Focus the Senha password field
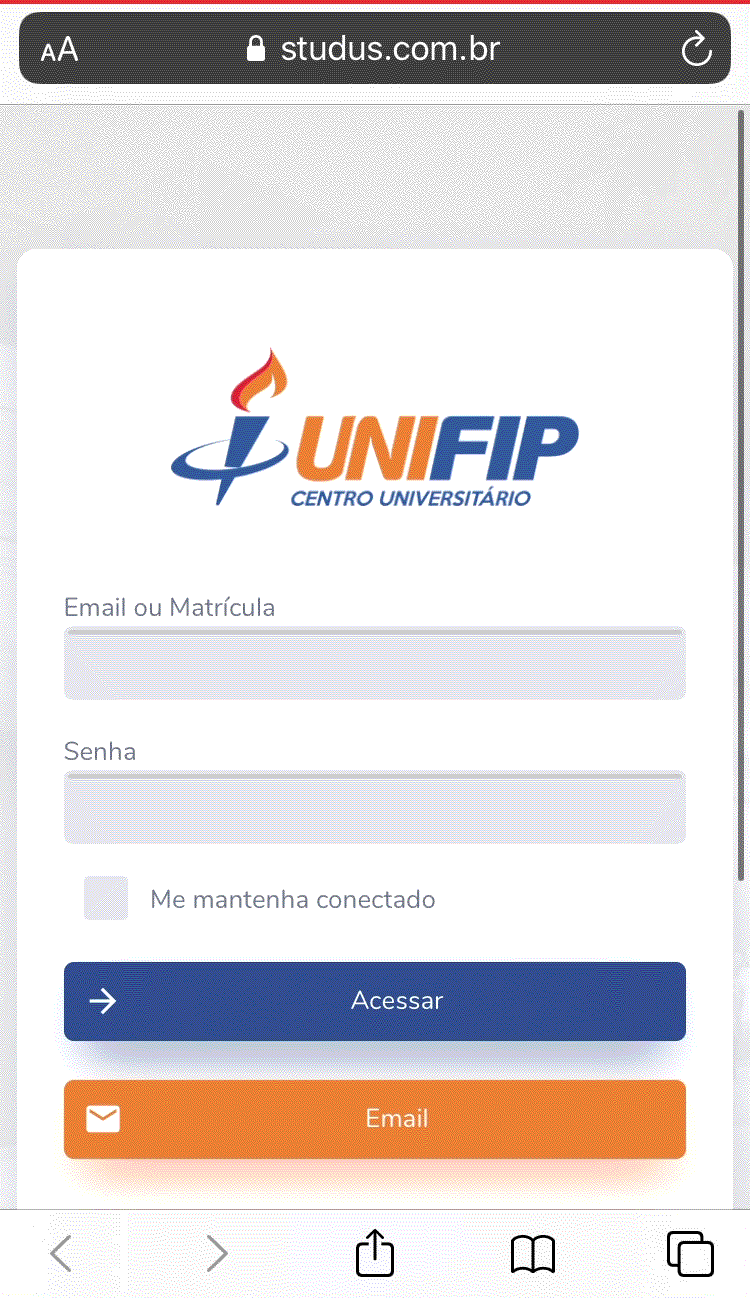Viewport: 750px width, 1298px height. 374,807
